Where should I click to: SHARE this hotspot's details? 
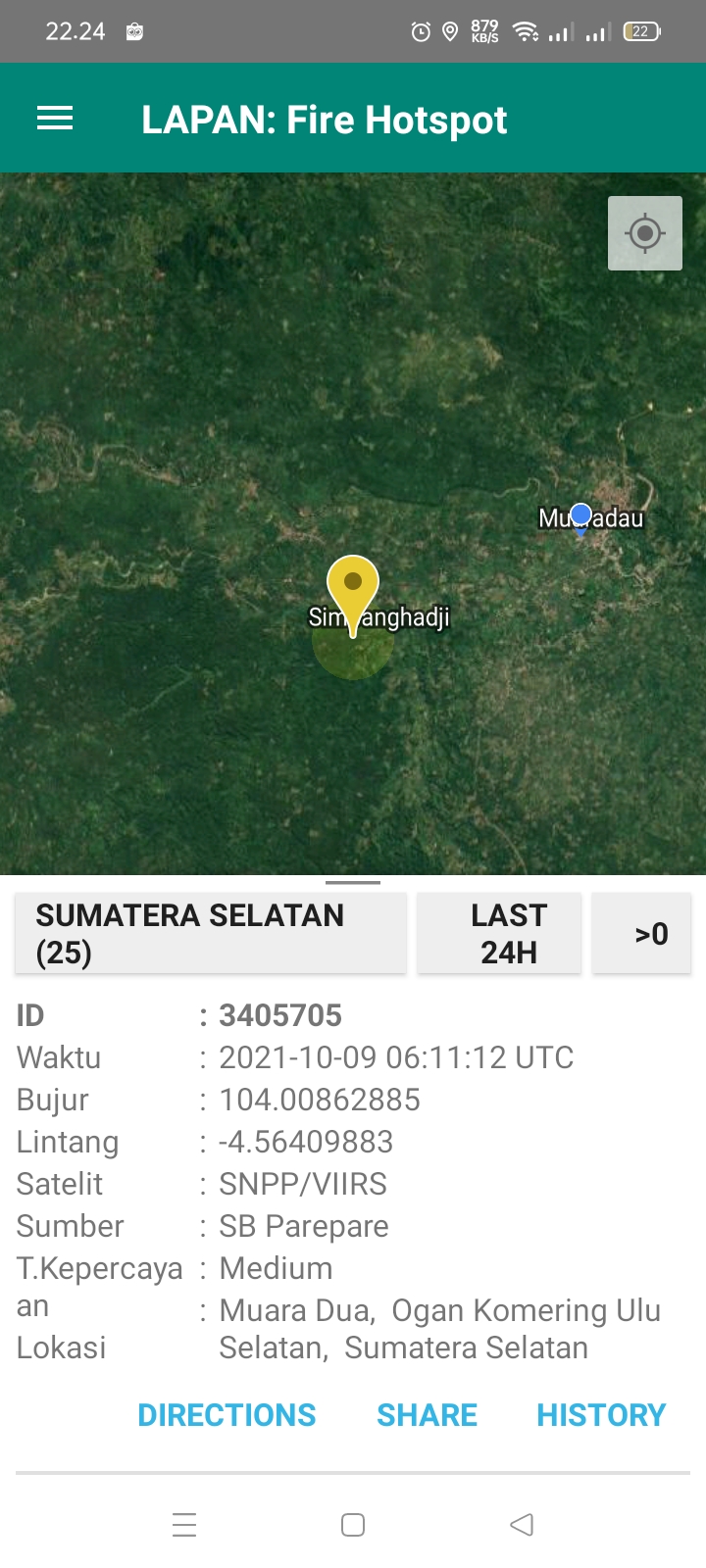[x=427, y=1415]
